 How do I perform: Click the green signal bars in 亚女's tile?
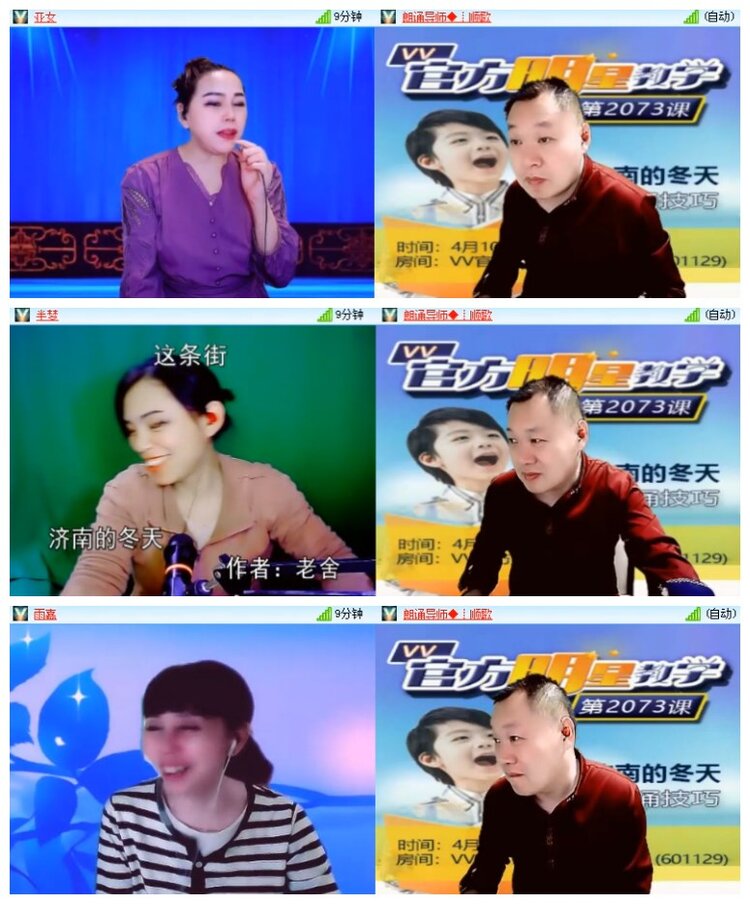pos(325,15)
